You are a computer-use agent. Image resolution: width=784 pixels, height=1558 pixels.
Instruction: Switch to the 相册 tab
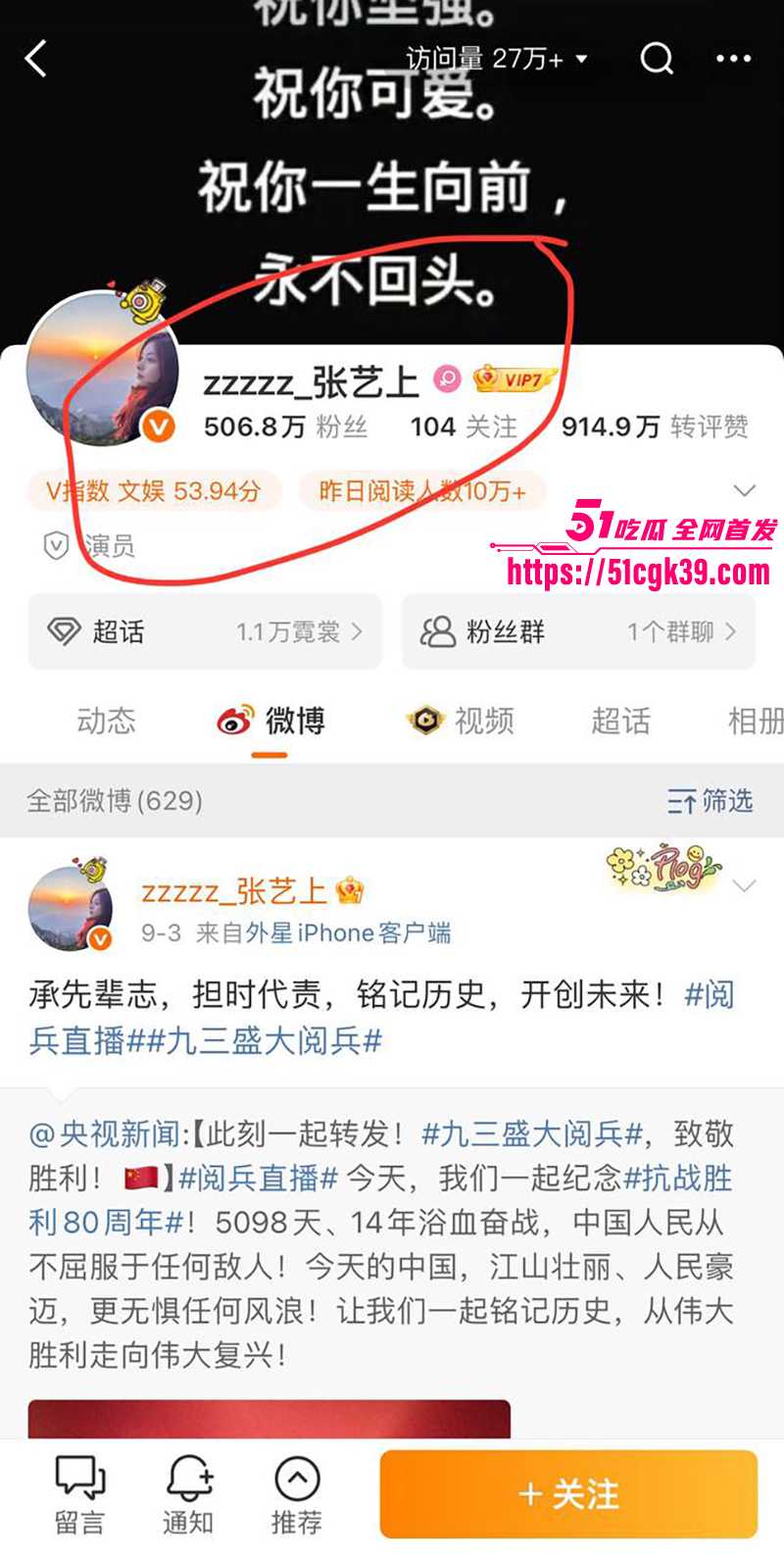click(755, 722)
